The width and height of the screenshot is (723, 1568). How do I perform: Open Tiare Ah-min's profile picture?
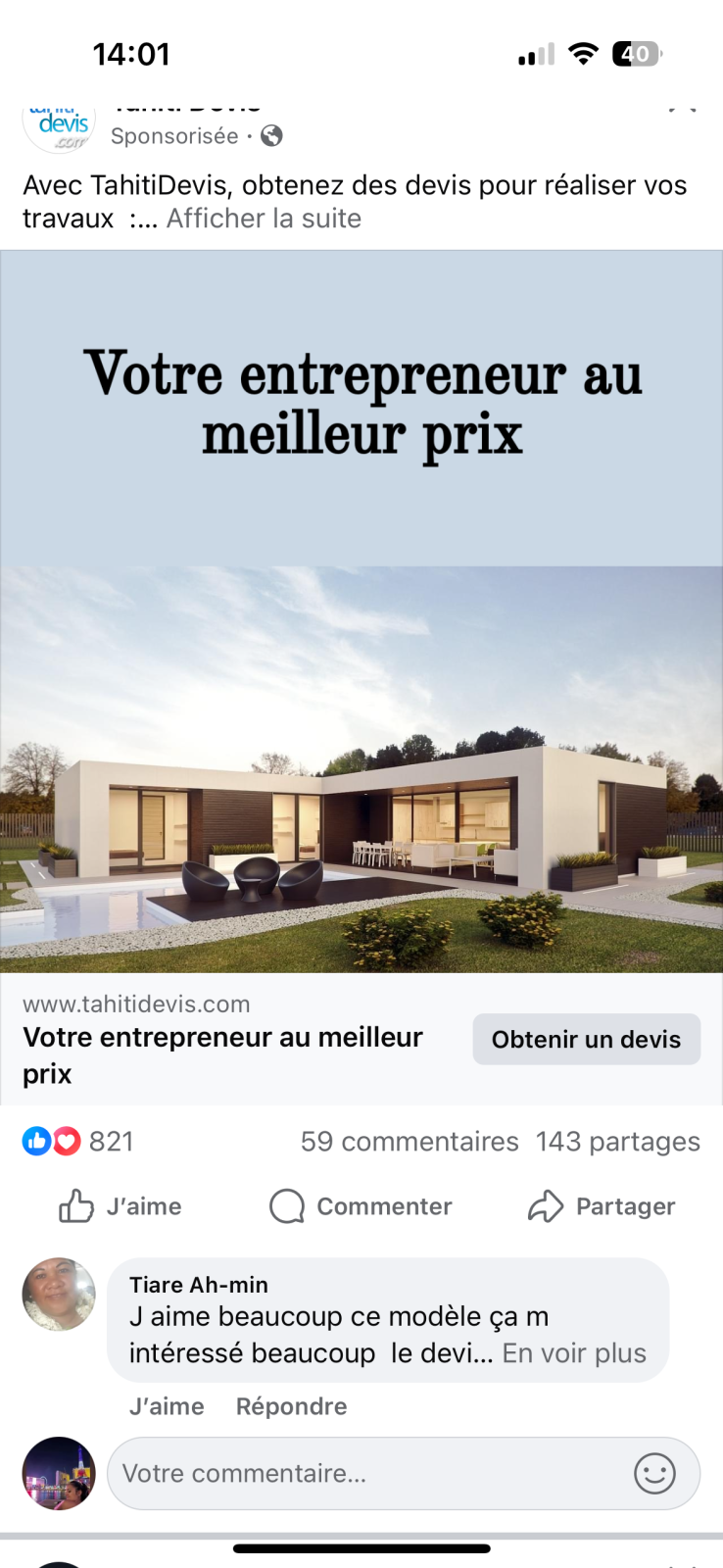[x=59, y=1294]
